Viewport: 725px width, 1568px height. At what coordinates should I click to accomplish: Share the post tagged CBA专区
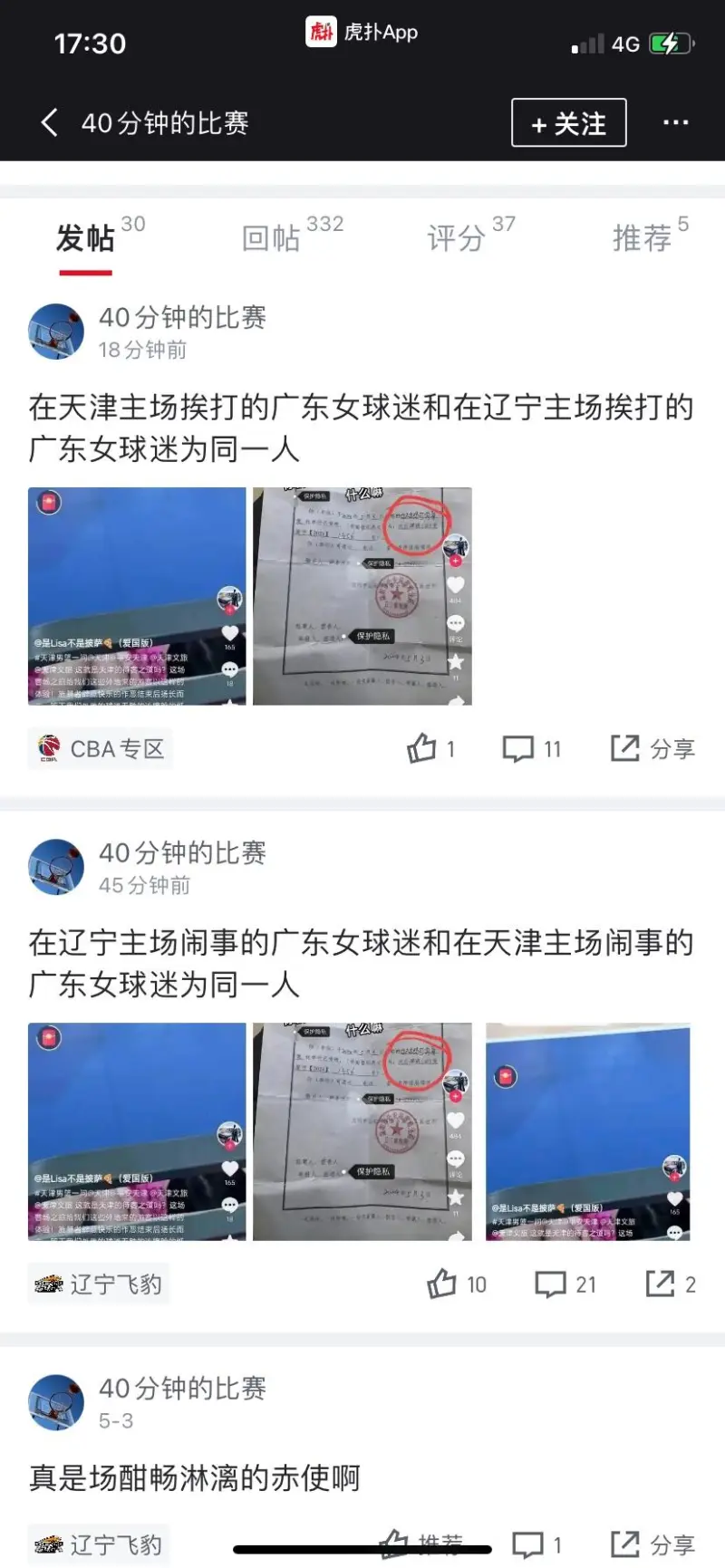(x=652, y=749)
